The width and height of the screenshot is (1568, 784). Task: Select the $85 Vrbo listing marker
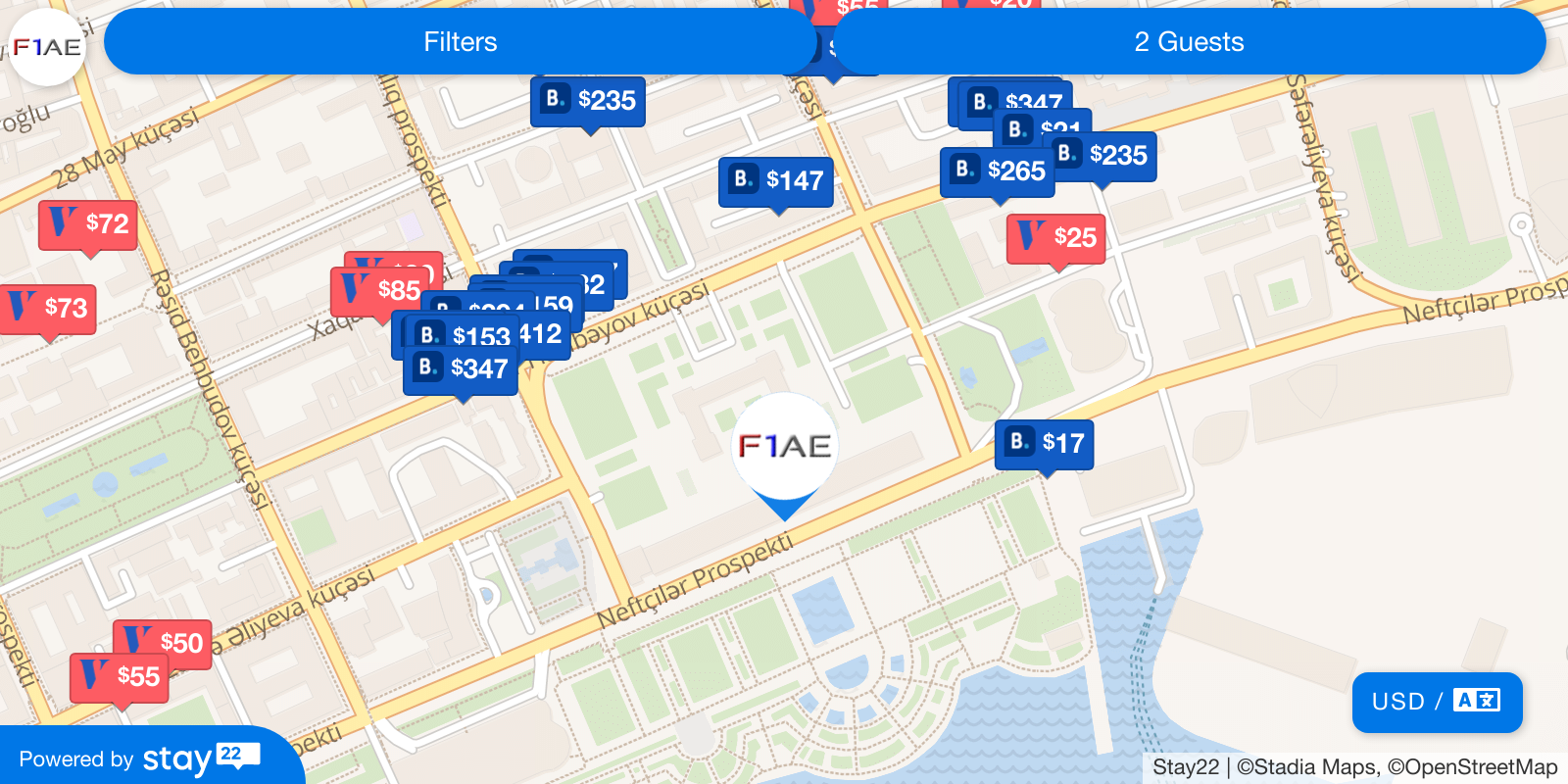[380, 291]
